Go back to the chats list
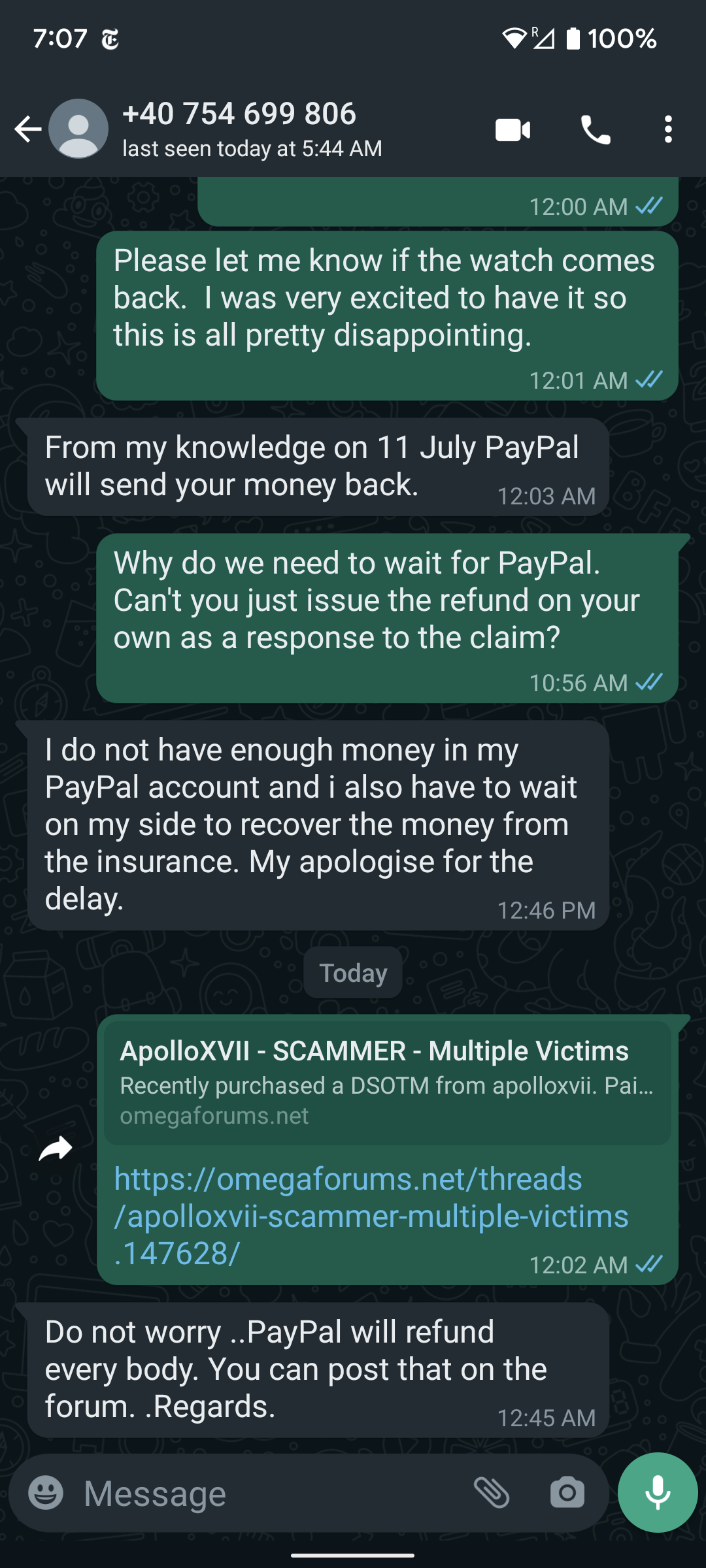Screen dimensions: 706x1568 click(27, 129)
